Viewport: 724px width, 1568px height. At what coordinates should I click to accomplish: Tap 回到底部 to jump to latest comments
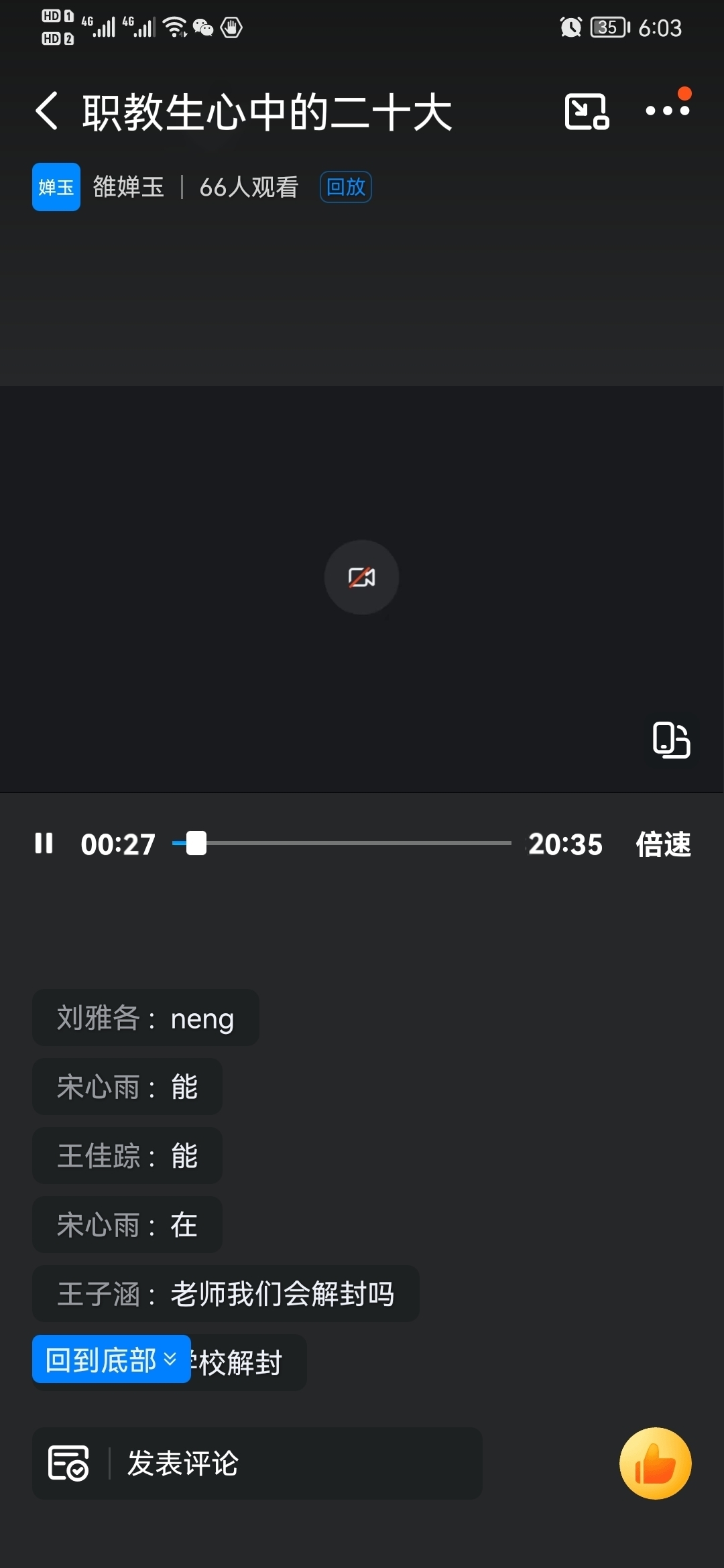111,1359
